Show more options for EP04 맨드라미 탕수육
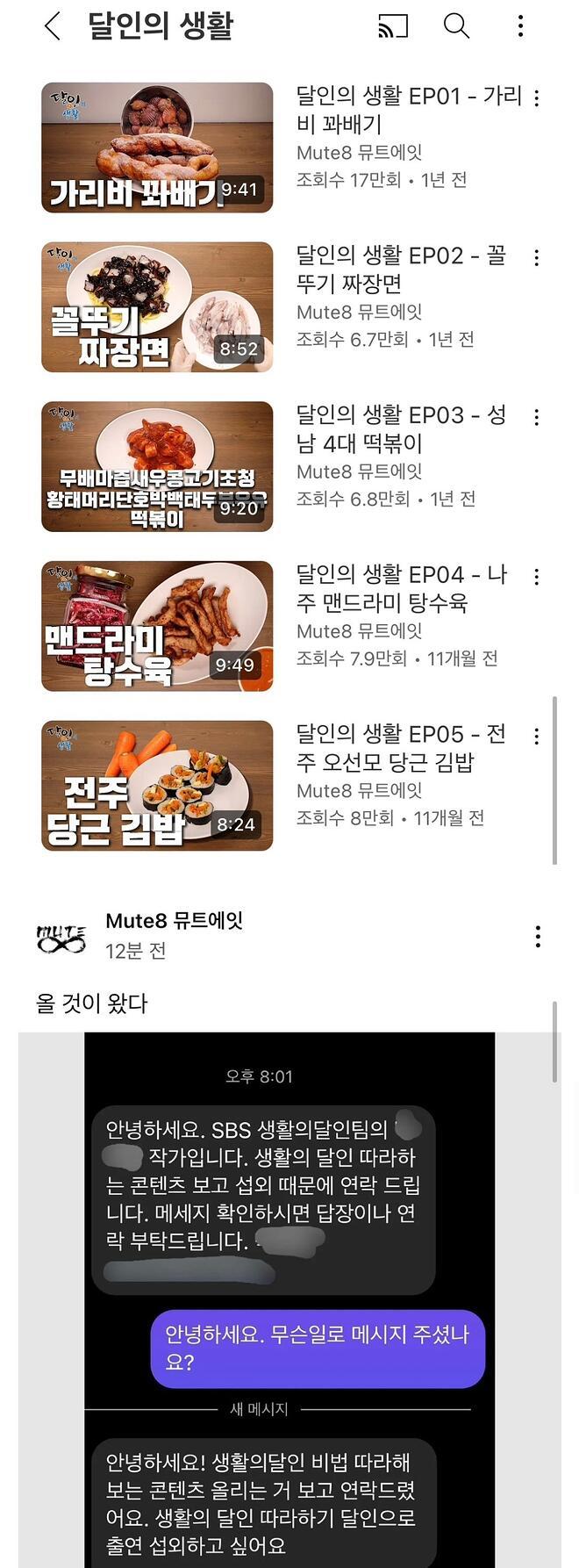Viewport: 579px width, 1568px height. [537, 577]
